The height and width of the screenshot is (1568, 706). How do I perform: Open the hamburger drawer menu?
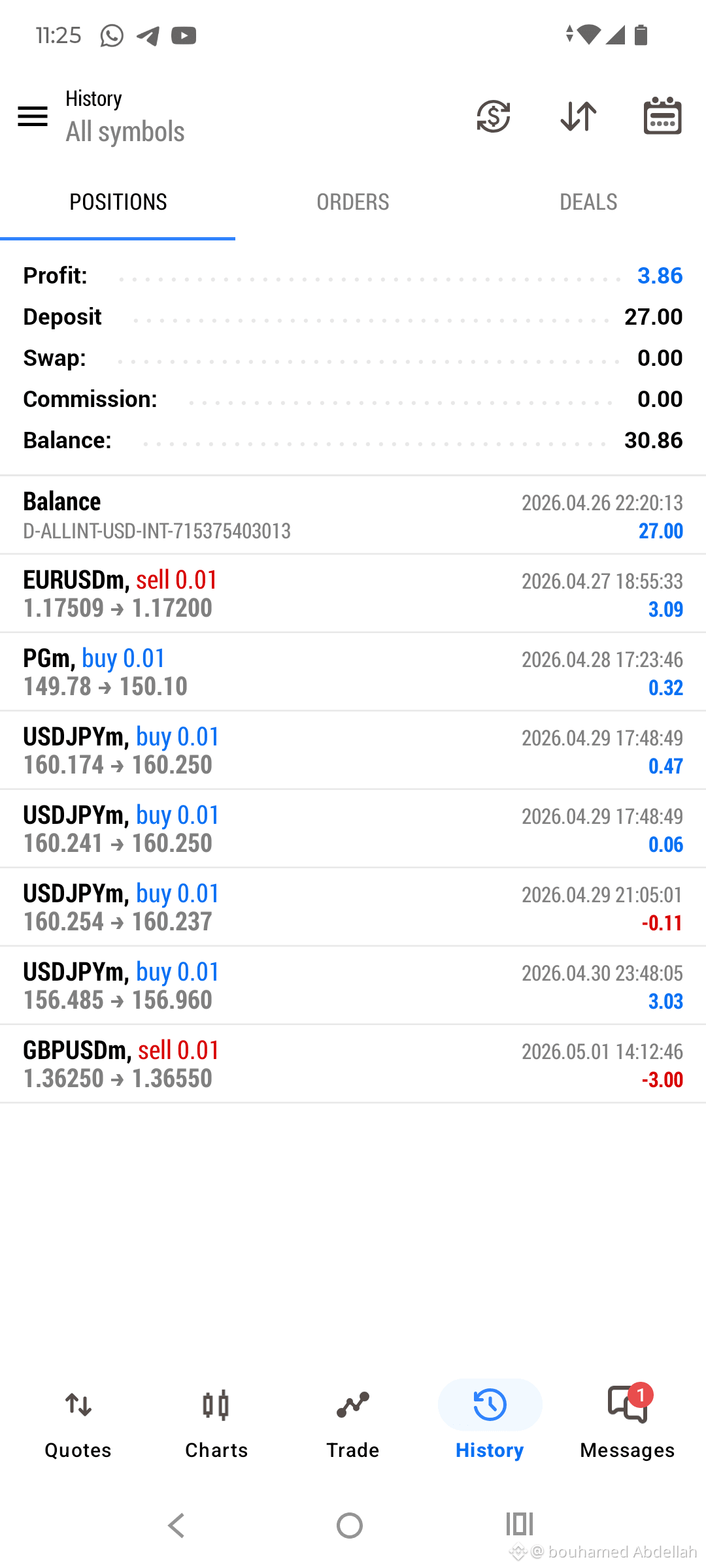[33, 116]
